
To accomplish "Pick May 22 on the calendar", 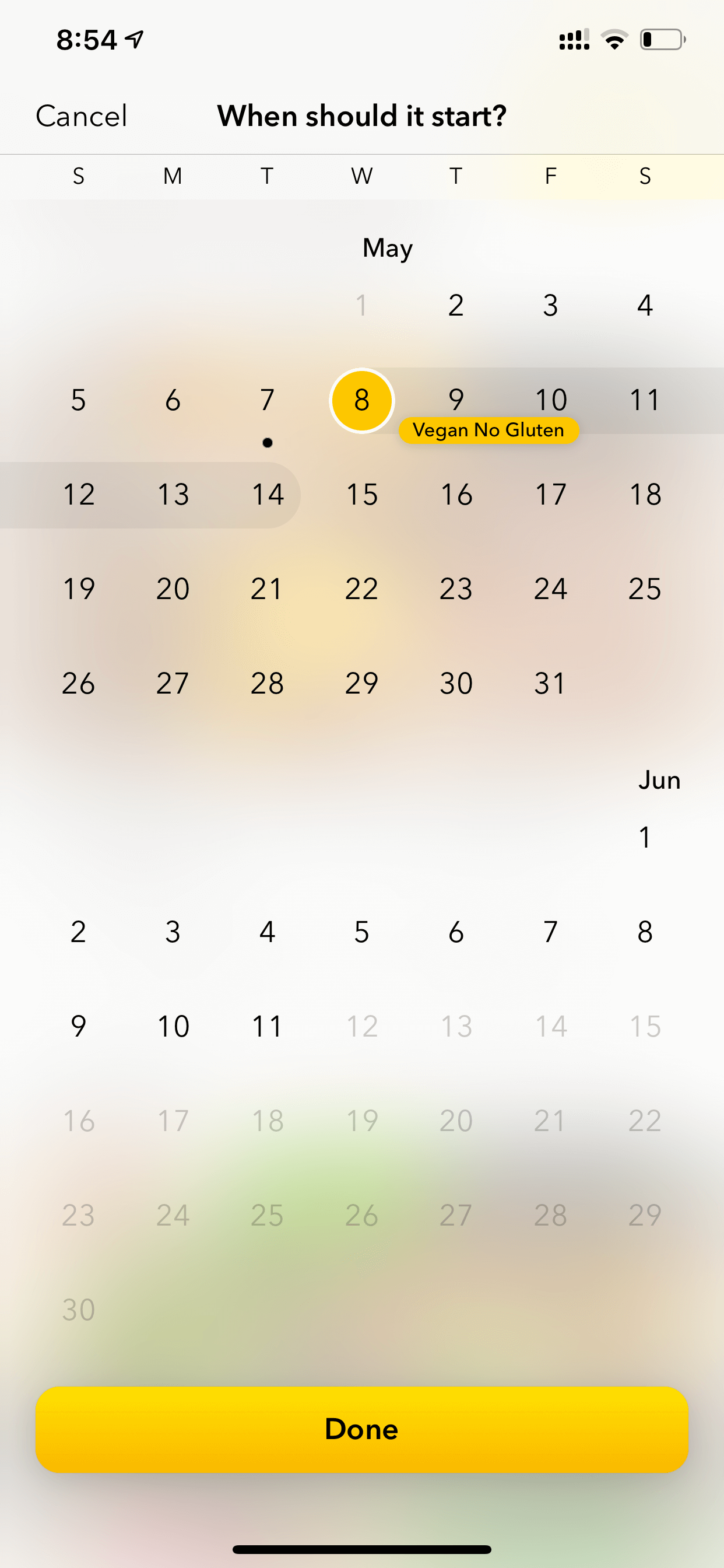I will (362, 589).
